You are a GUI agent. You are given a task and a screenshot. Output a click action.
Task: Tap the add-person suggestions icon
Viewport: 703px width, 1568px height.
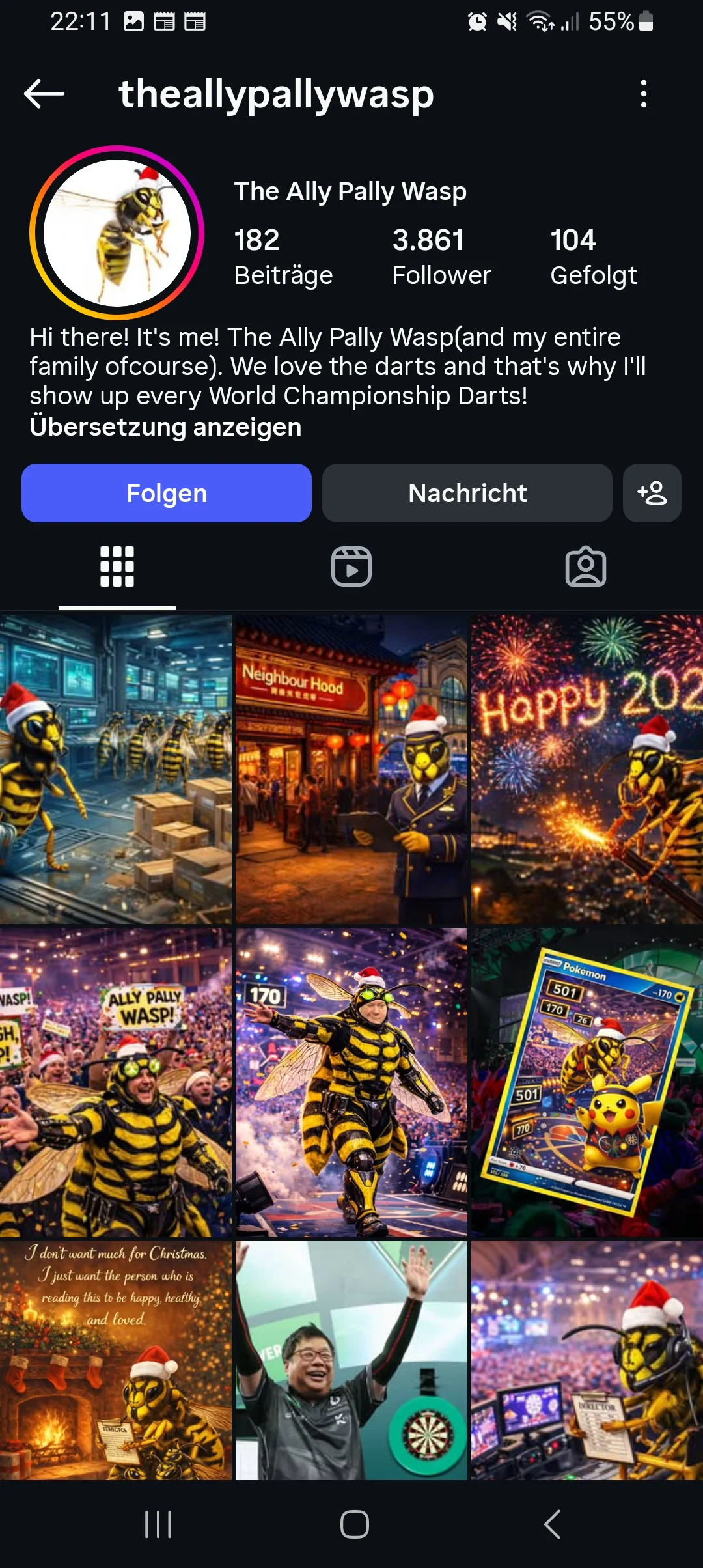pyautogui.click(x=652, y=494)
